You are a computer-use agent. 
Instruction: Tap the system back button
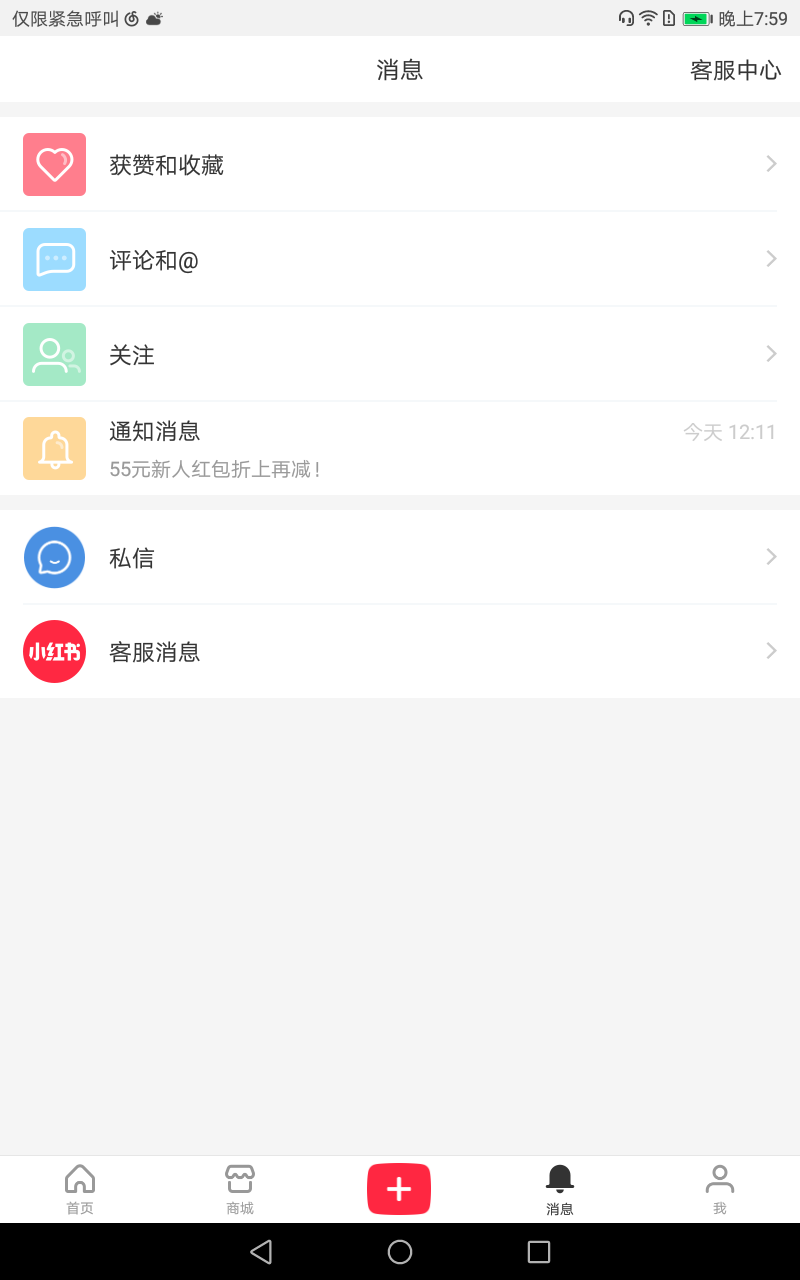pyautogui.click(x=261, y=1252)
